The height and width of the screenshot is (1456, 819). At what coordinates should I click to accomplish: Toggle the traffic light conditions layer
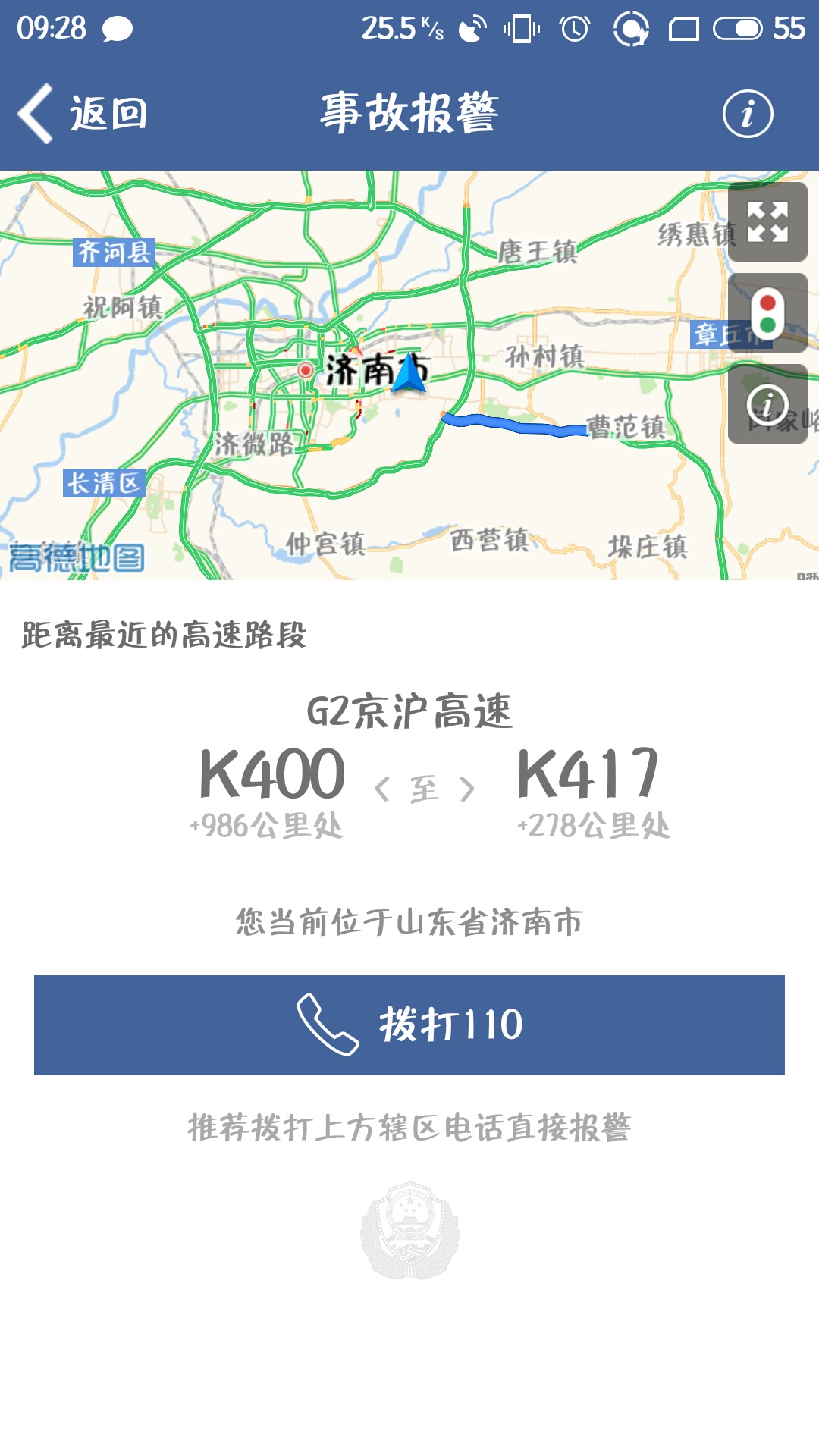[768, 315]
